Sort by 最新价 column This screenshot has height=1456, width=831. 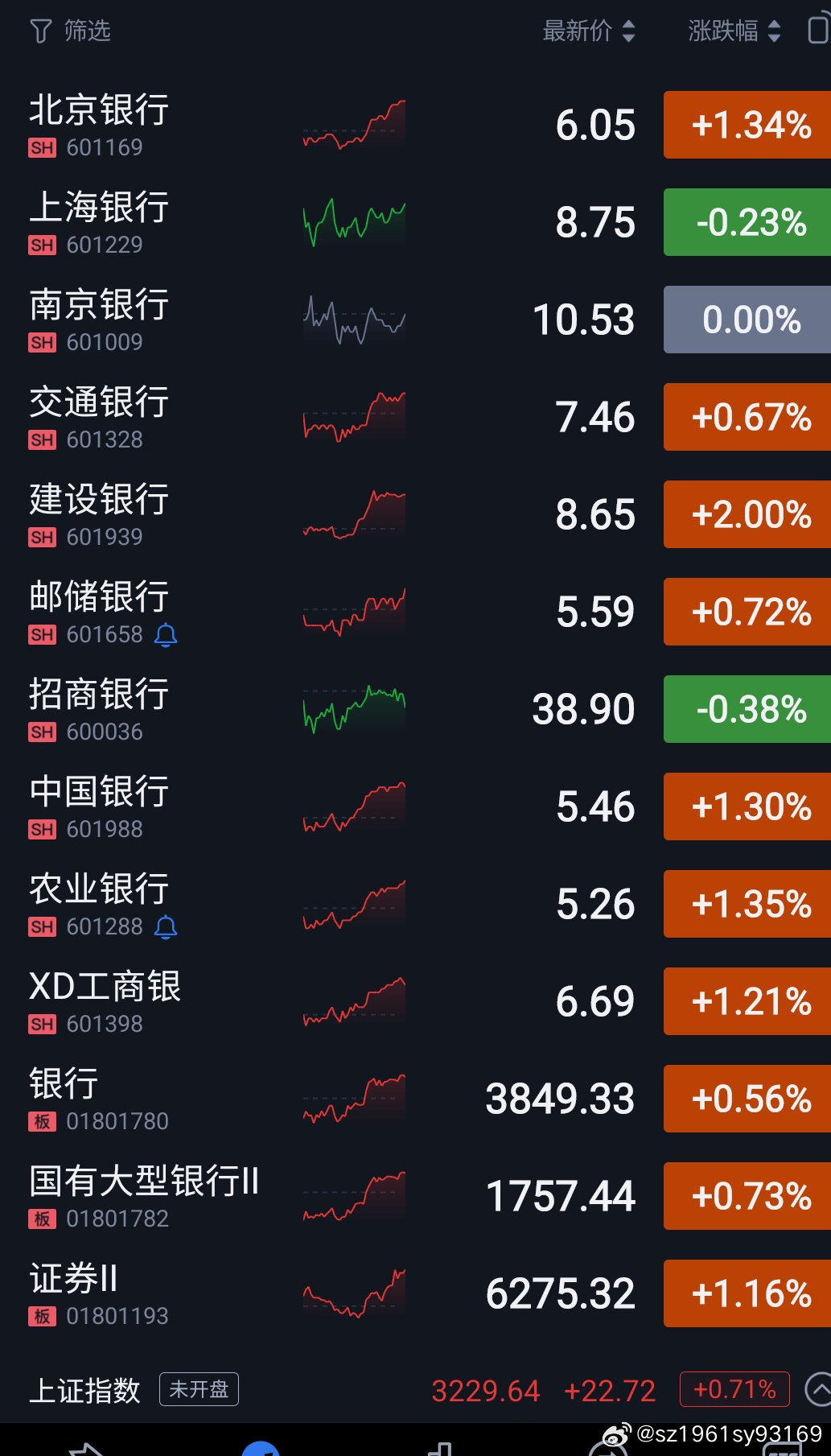click(589, 31)
